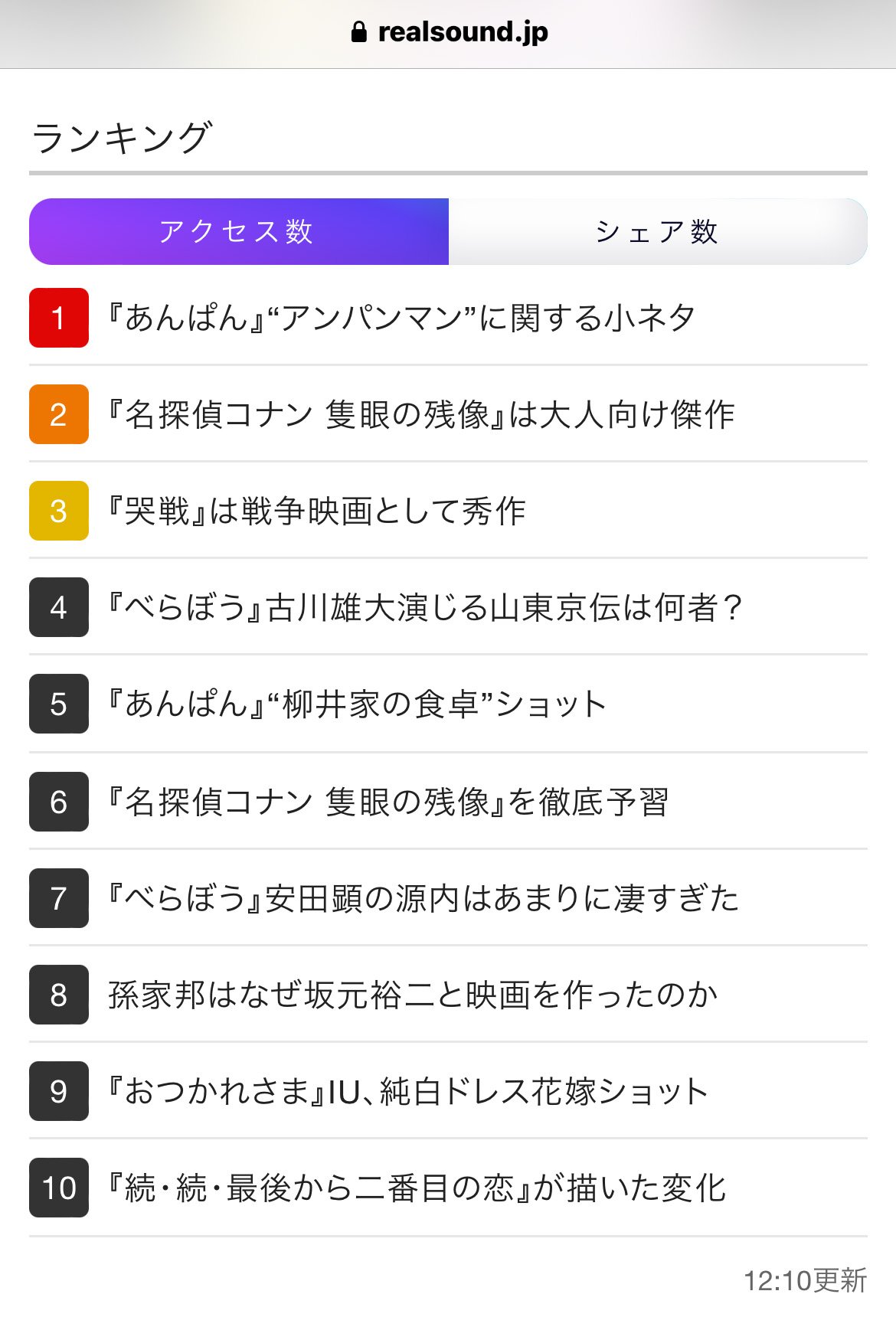Select the アクセス数 ranking tab

[x=238, y=231]
